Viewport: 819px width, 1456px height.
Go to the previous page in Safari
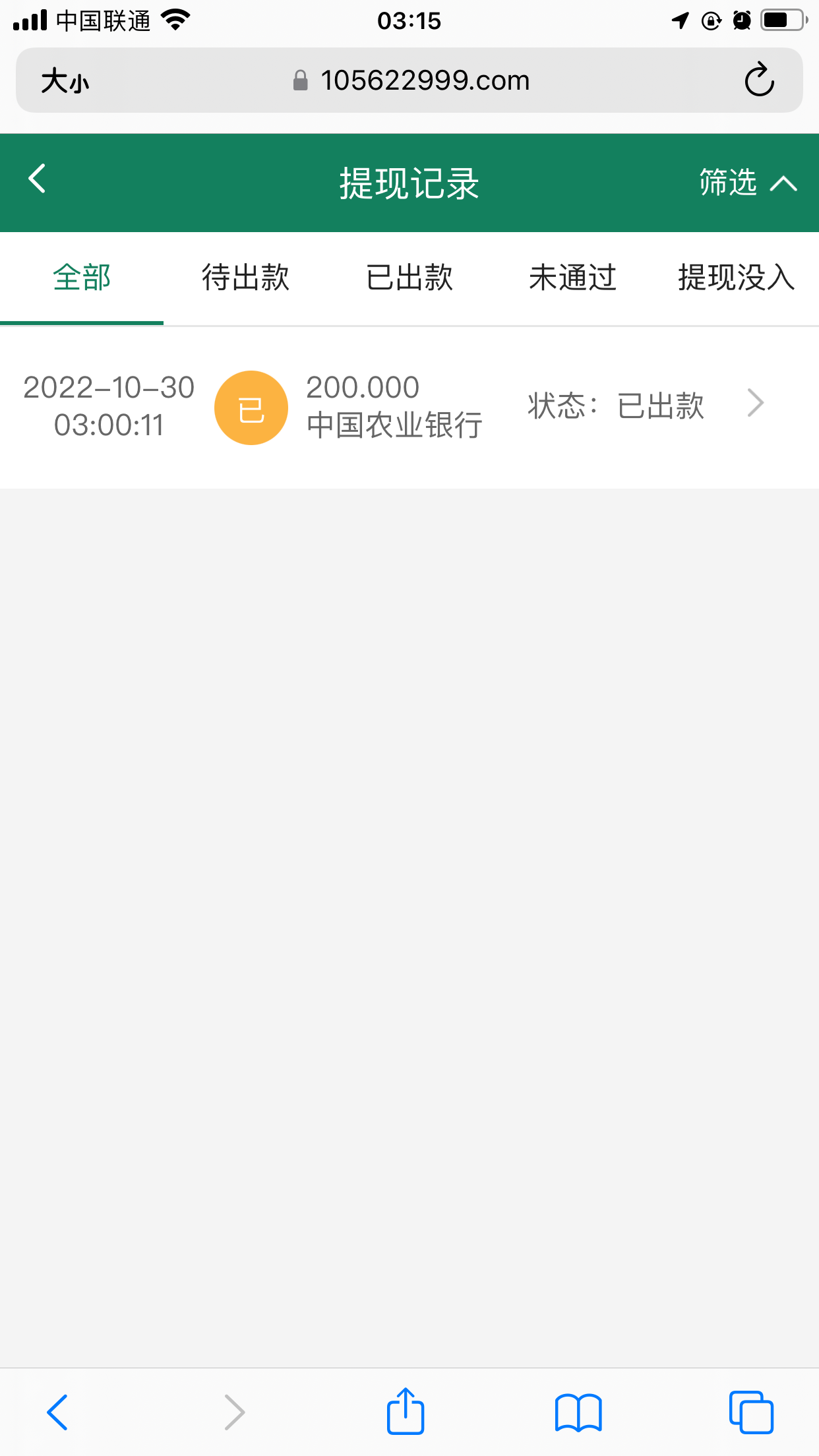[x=58, y=1412]
